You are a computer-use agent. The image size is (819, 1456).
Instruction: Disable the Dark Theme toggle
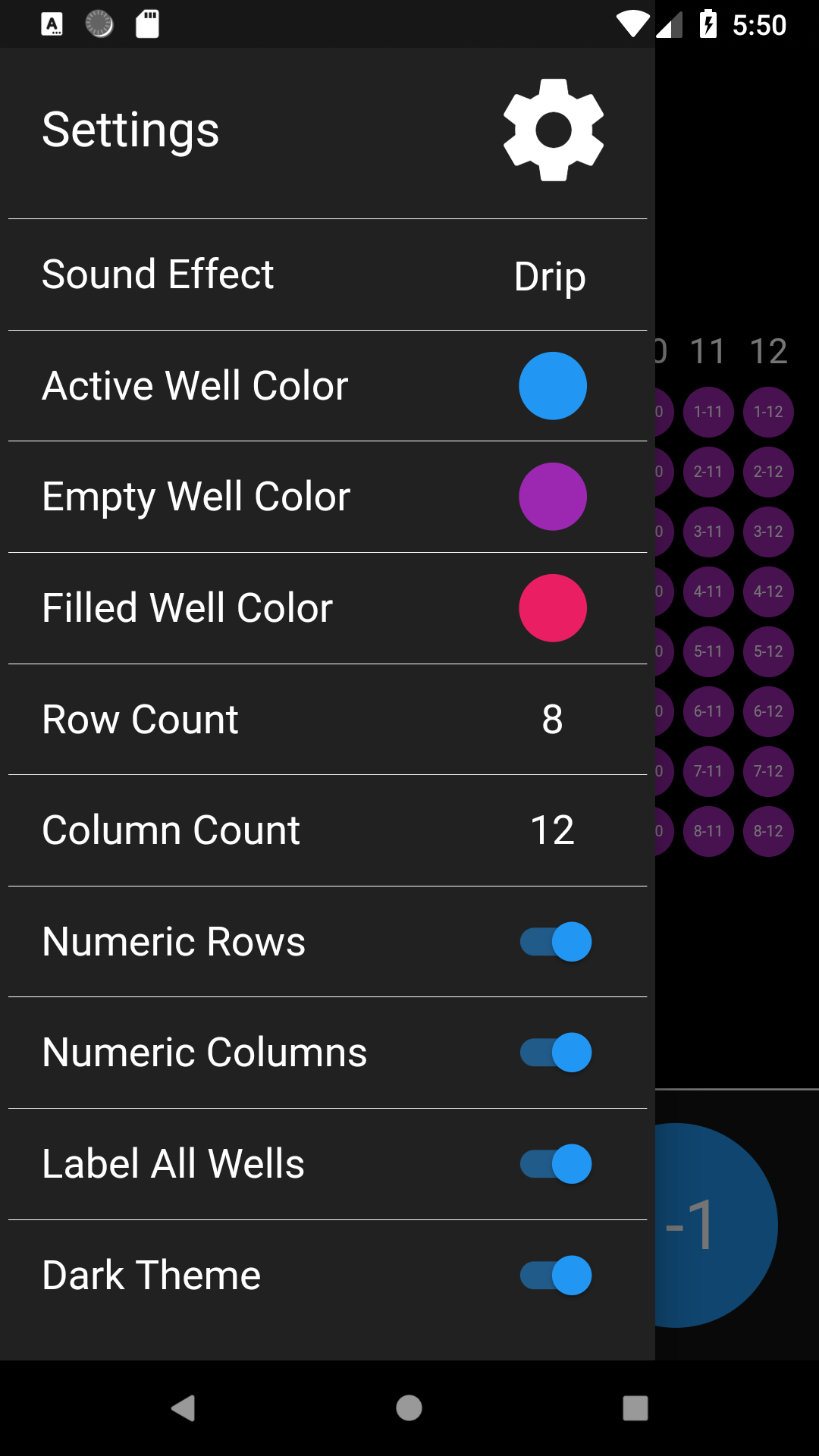click(556, 1275)
